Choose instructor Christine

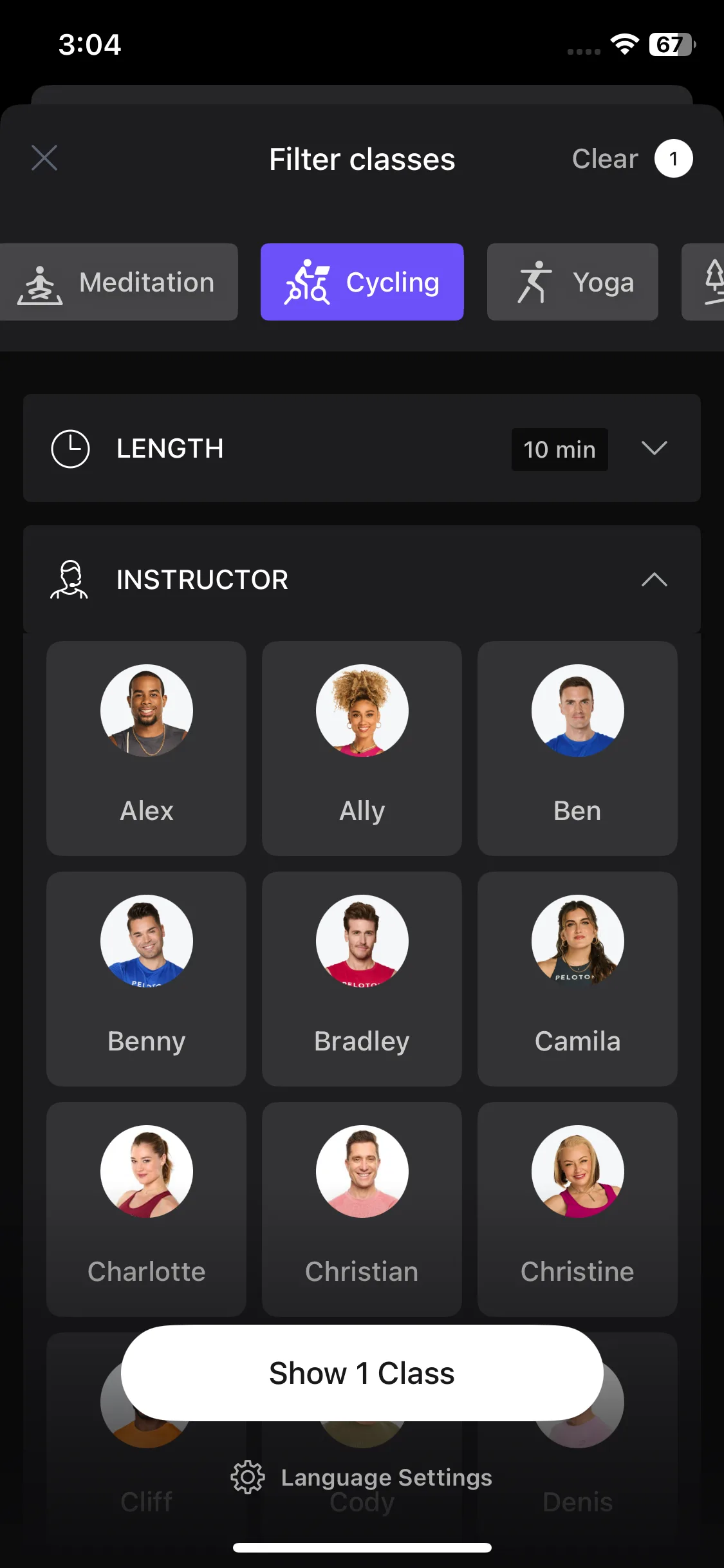[x=577, y=1209]
